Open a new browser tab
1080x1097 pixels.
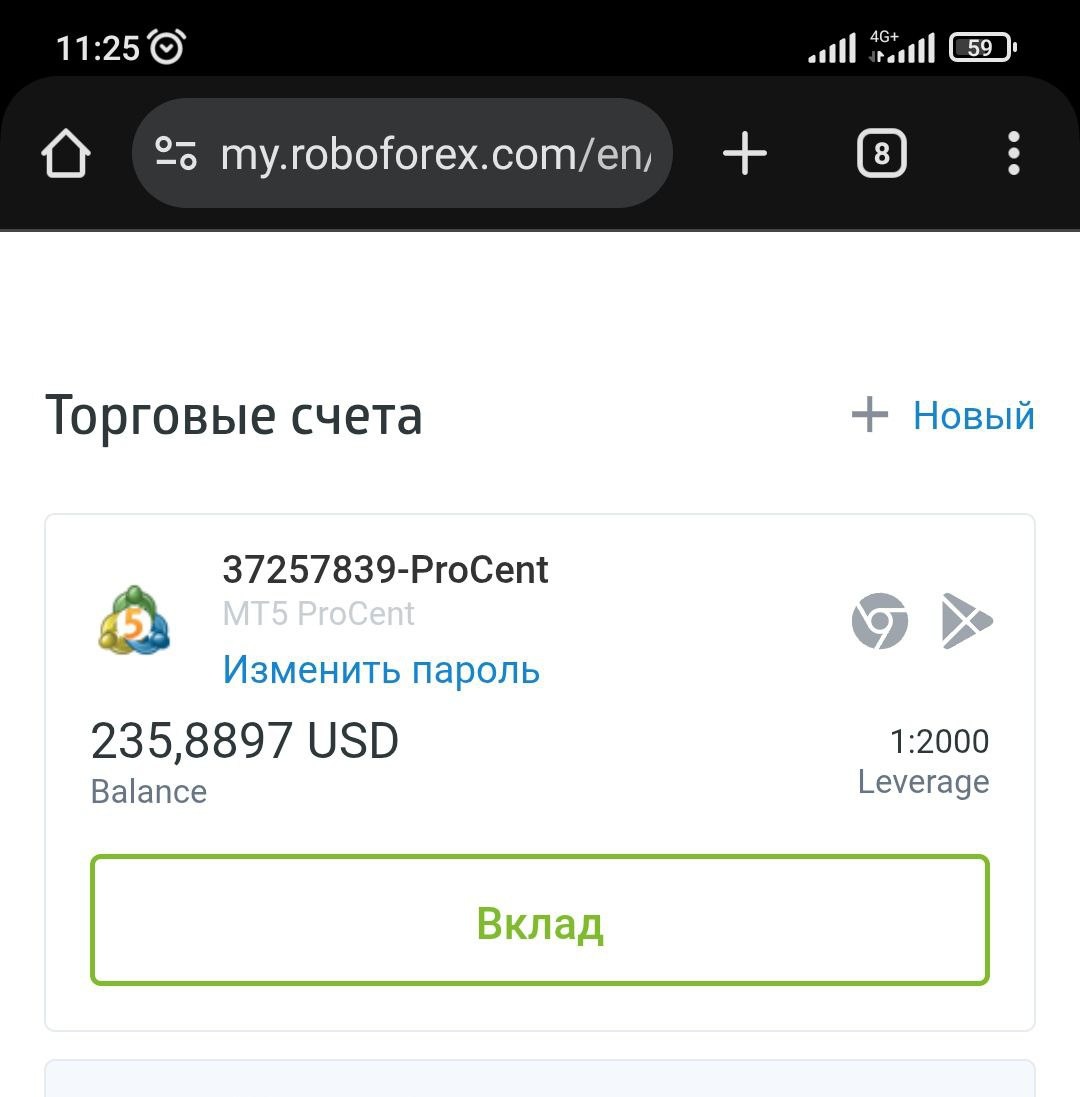pos(744,155)
